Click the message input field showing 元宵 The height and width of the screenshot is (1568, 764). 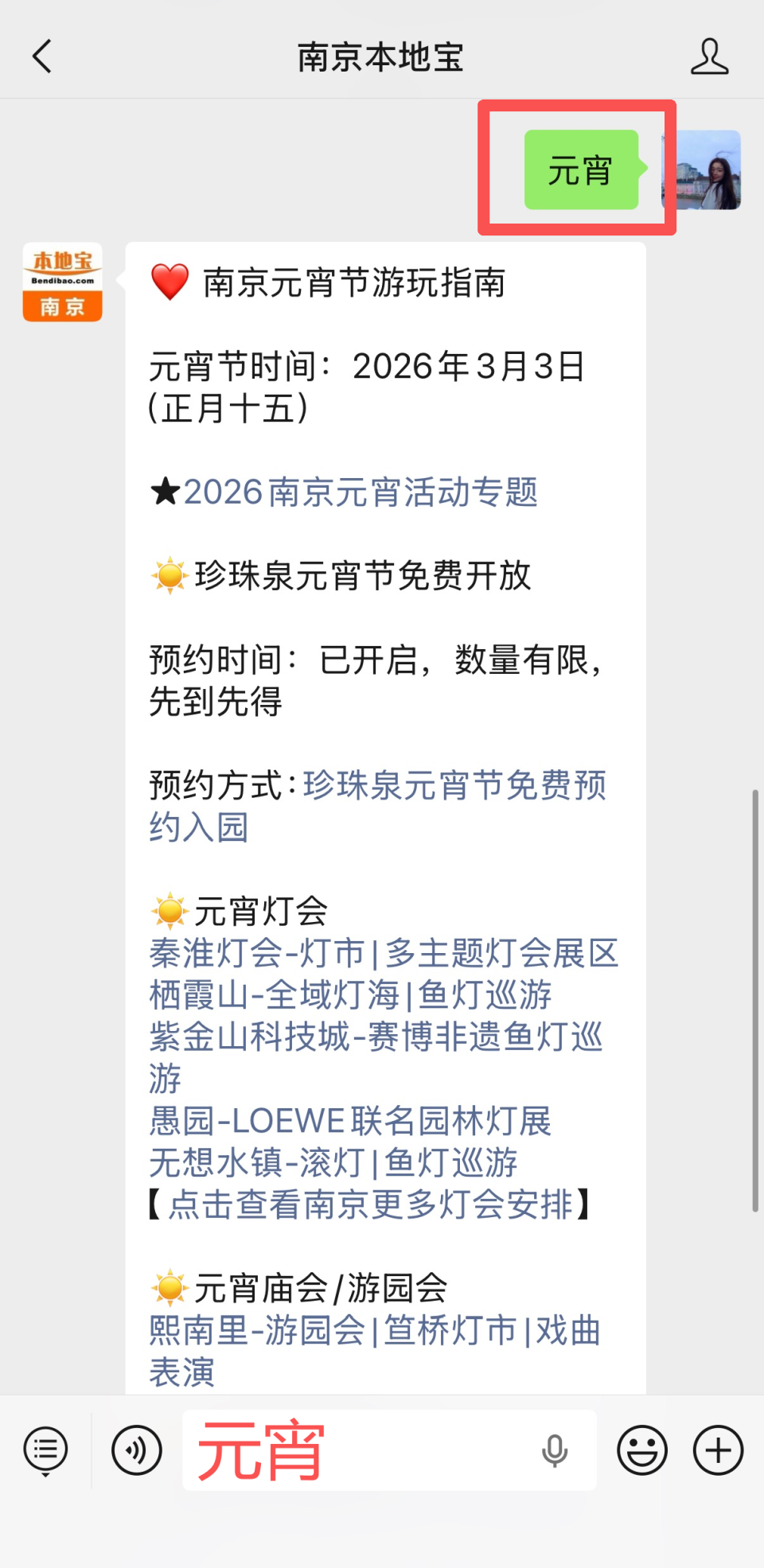pos(388,1449)
